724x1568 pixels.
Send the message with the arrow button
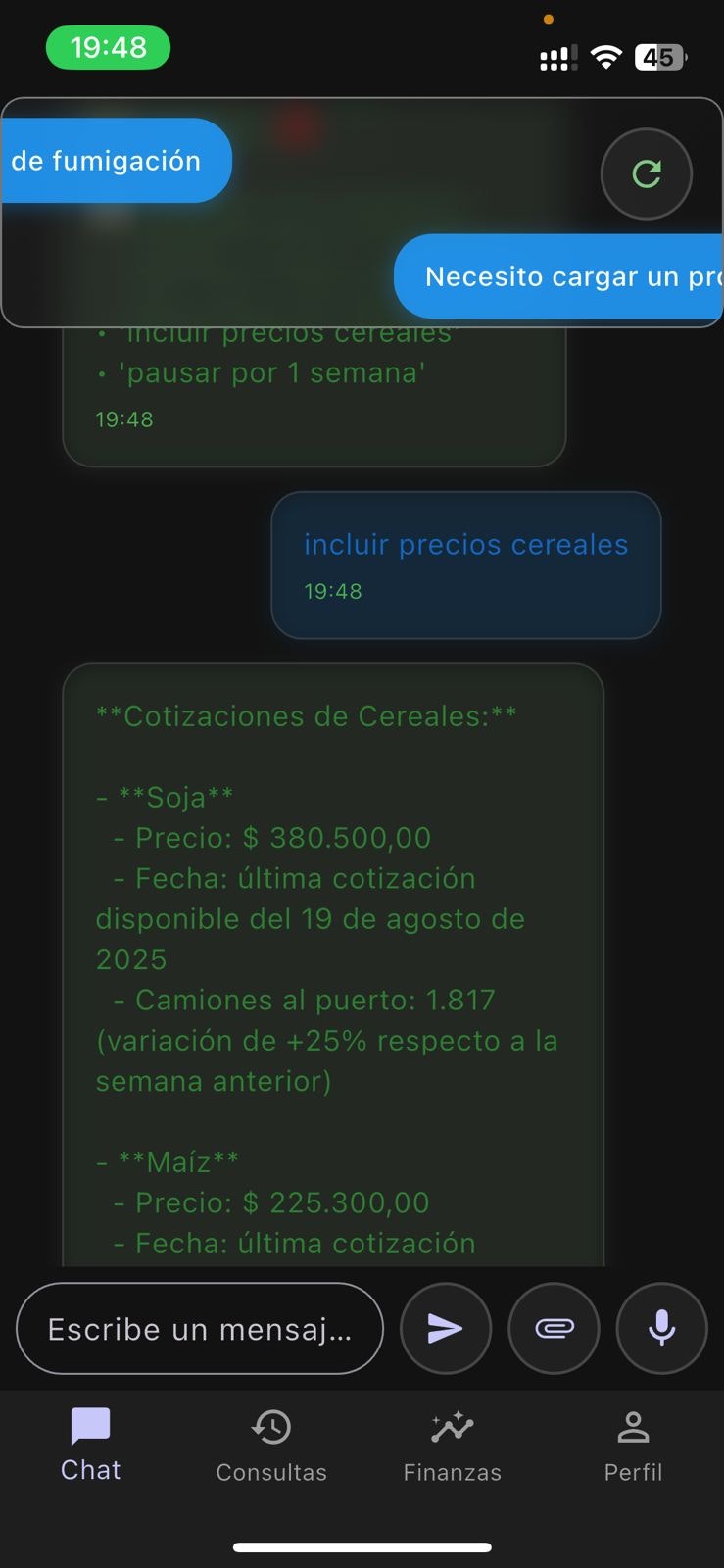(x=446, y=1329)
